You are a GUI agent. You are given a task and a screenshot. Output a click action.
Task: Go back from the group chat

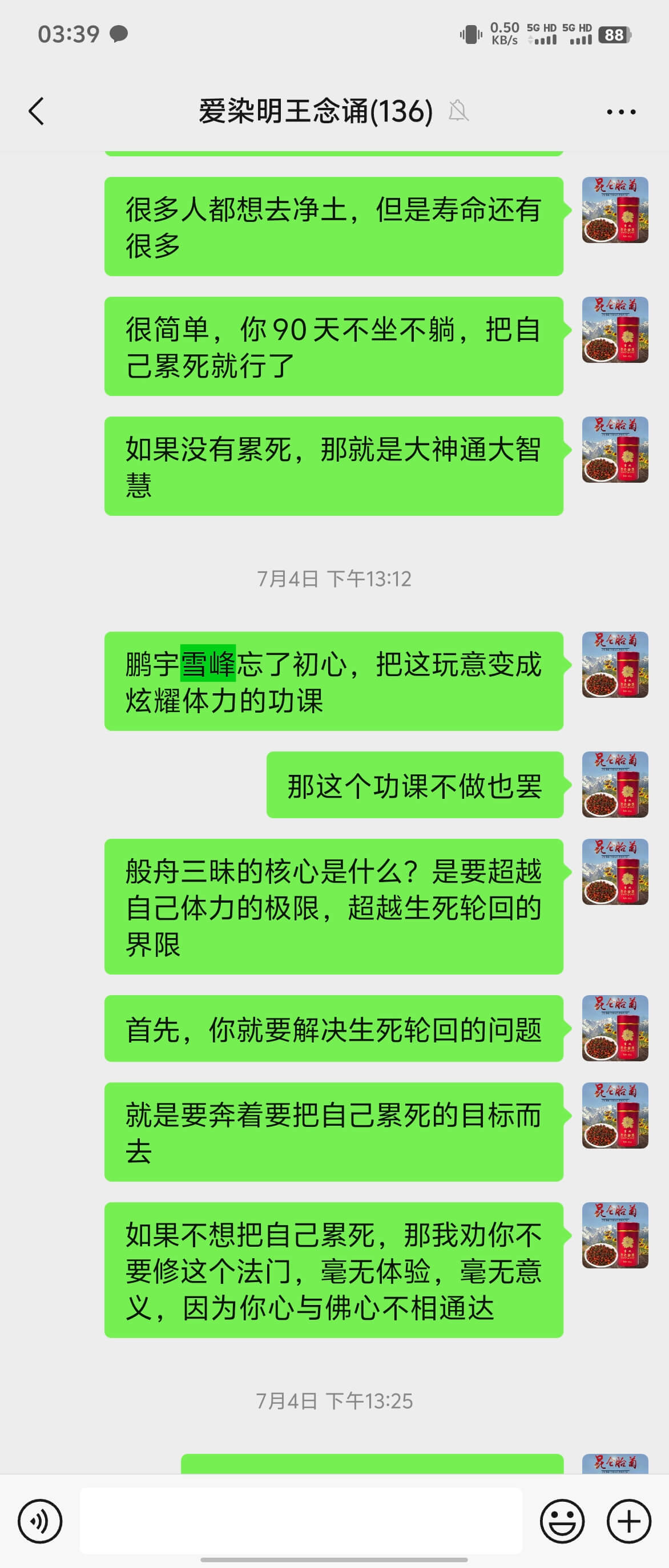[x=37, y=111]
